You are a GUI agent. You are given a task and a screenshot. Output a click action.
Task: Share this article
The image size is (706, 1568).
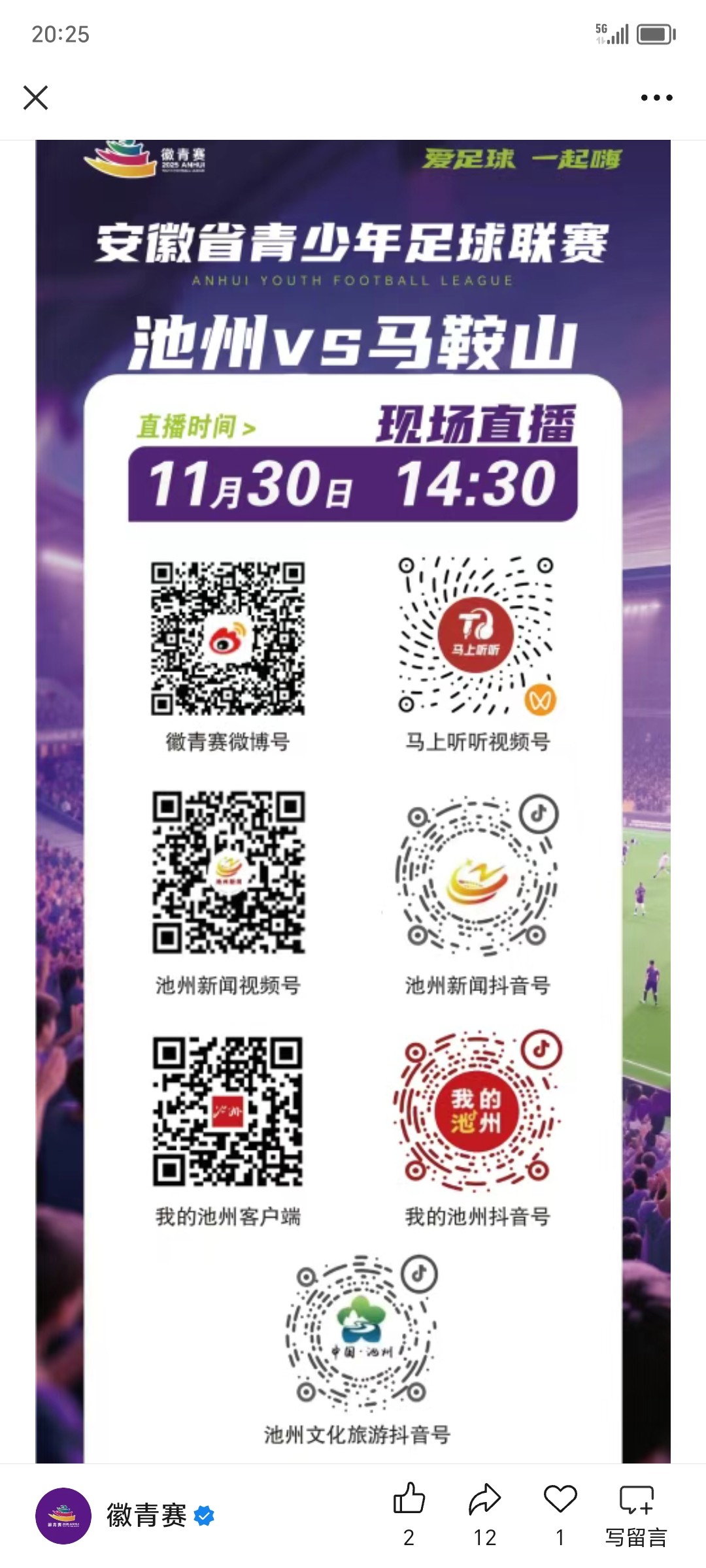point(484,1499)
